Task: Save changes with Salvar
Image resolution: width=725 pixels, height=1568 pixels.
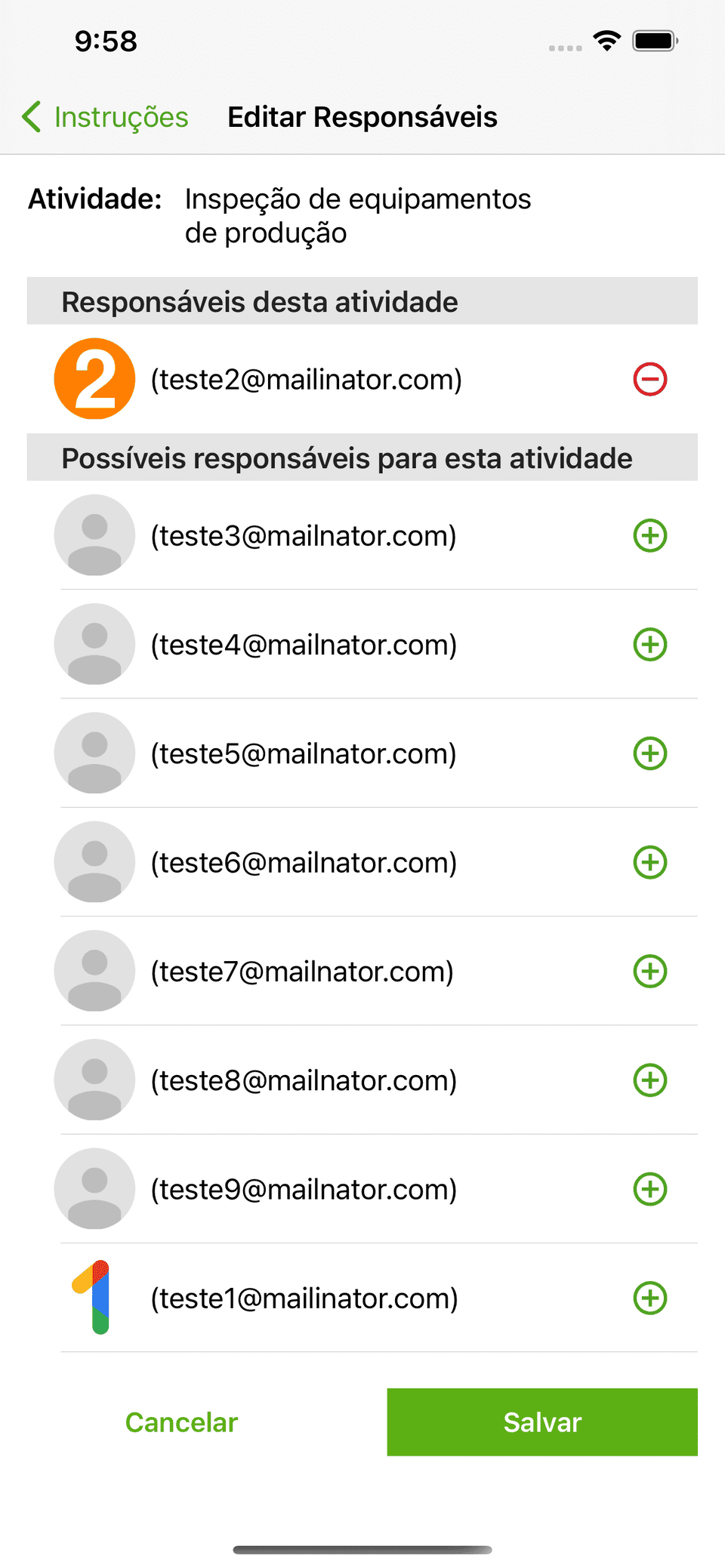Action: tap(542, 1422)
